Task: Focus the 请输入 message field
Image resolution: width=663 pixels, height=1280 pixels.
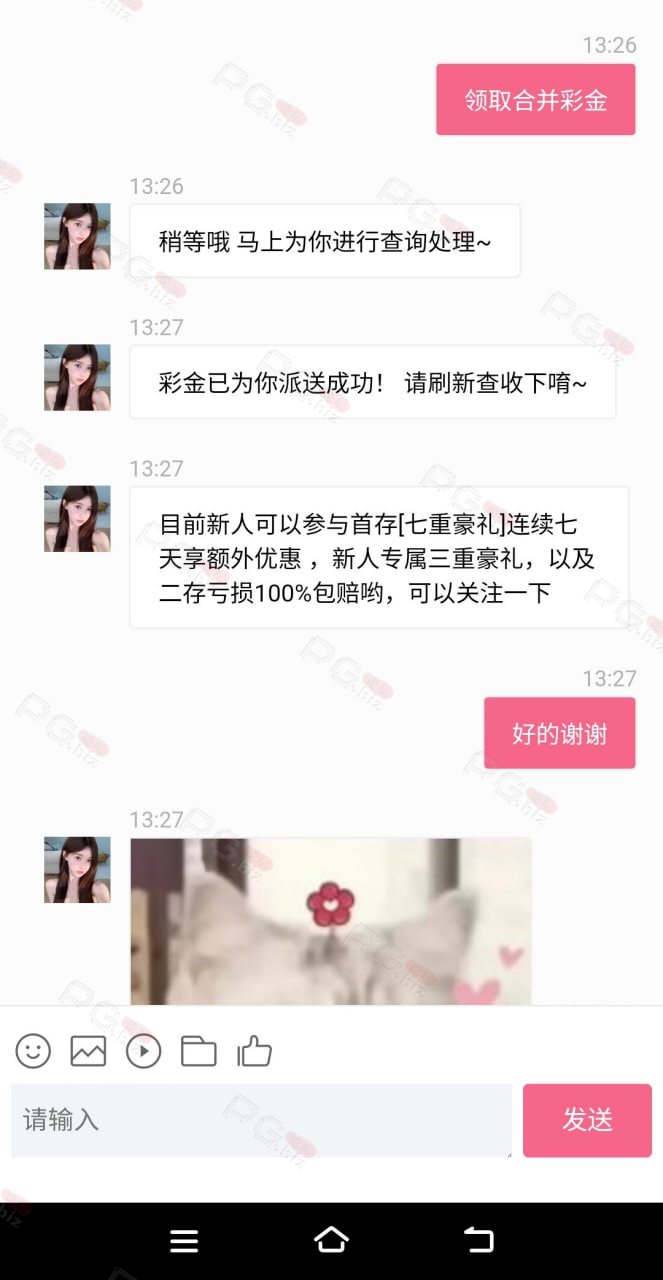Action: pos(261,1120)
